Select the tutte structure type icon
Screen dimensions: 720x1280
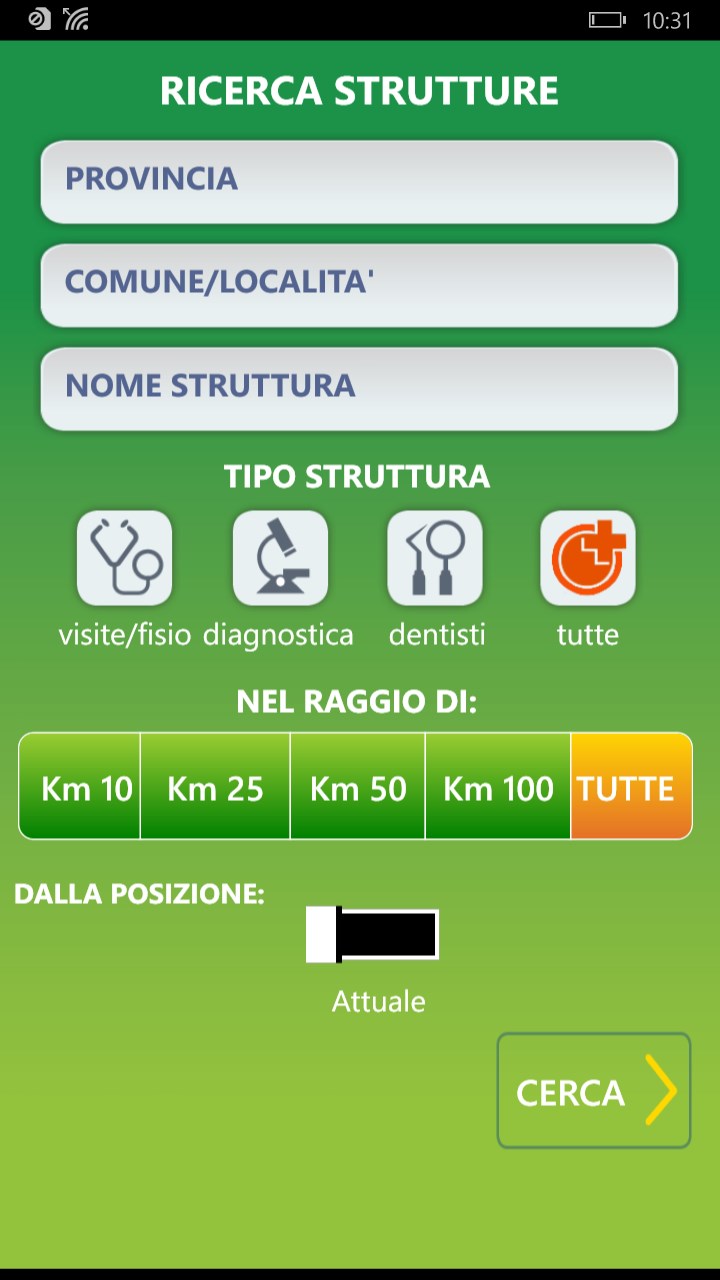tap(588, 558)
